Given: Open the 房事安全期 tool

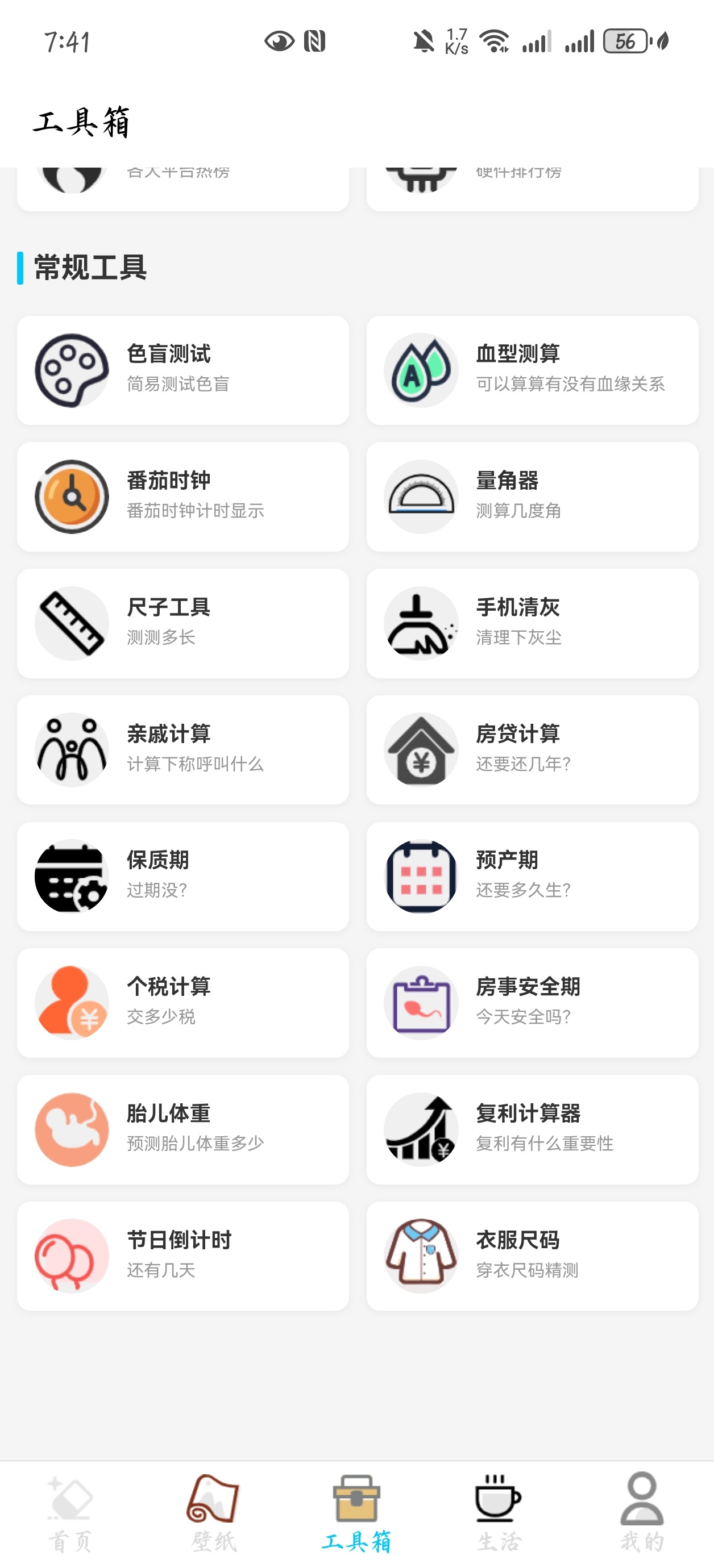Looking at the screenshot, I should click(533, 1003).
